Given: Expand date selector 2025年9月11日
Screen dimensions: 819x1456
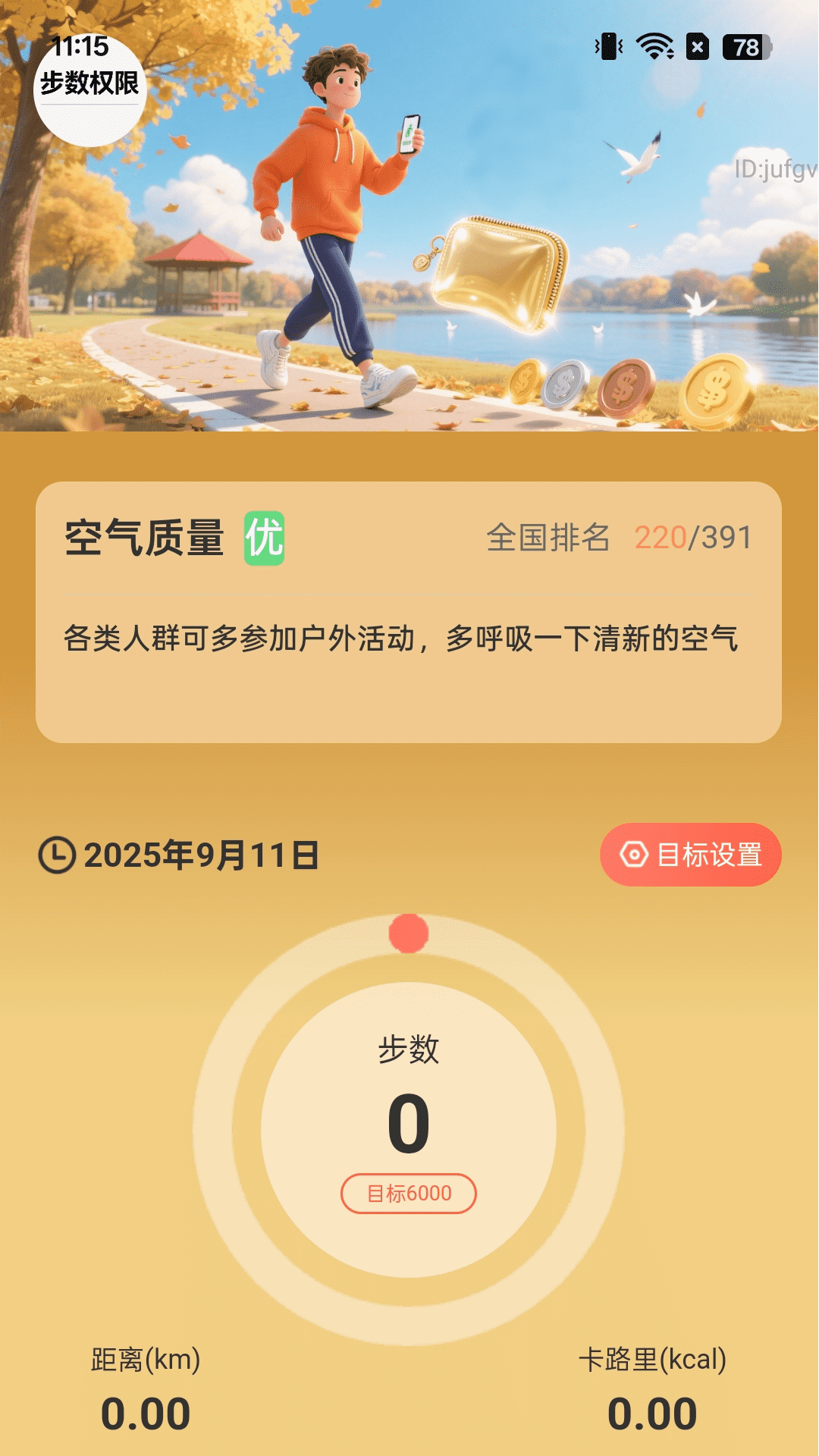Looking at the screenshot, I should point(201,855).
